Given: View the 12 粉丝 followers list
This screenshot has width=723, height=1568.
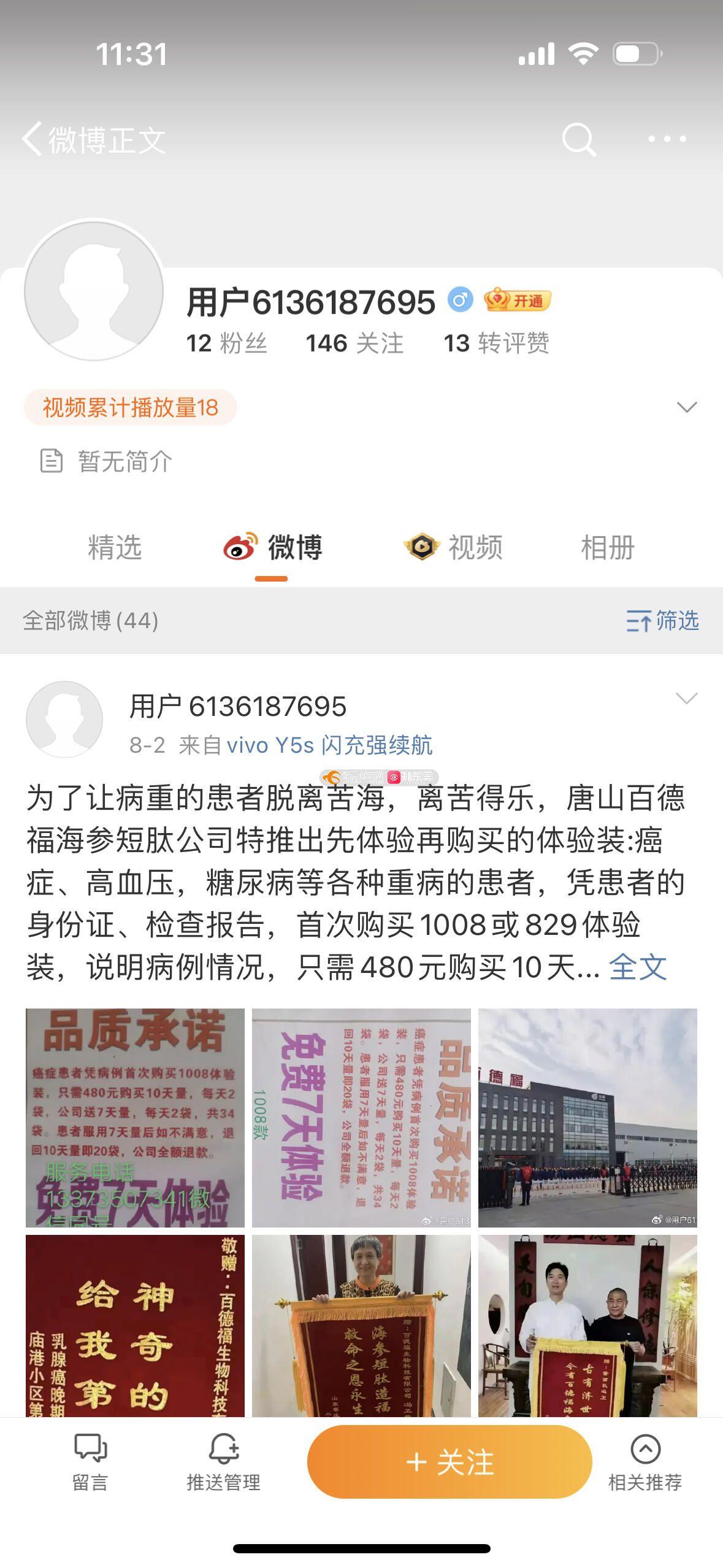Looking at the screenshot, I should pos(226,344).
